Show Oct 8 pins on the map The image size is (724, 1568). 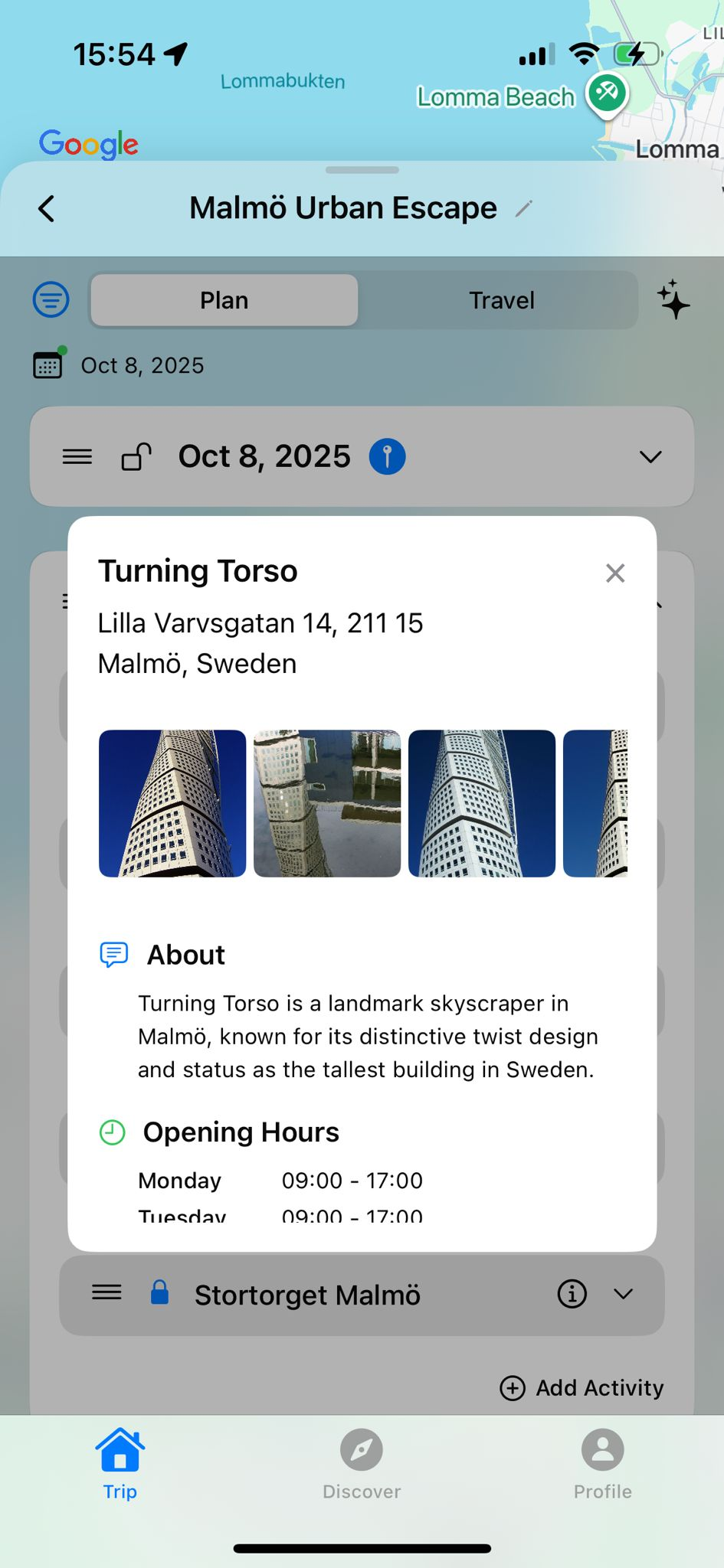coord(388,457)
